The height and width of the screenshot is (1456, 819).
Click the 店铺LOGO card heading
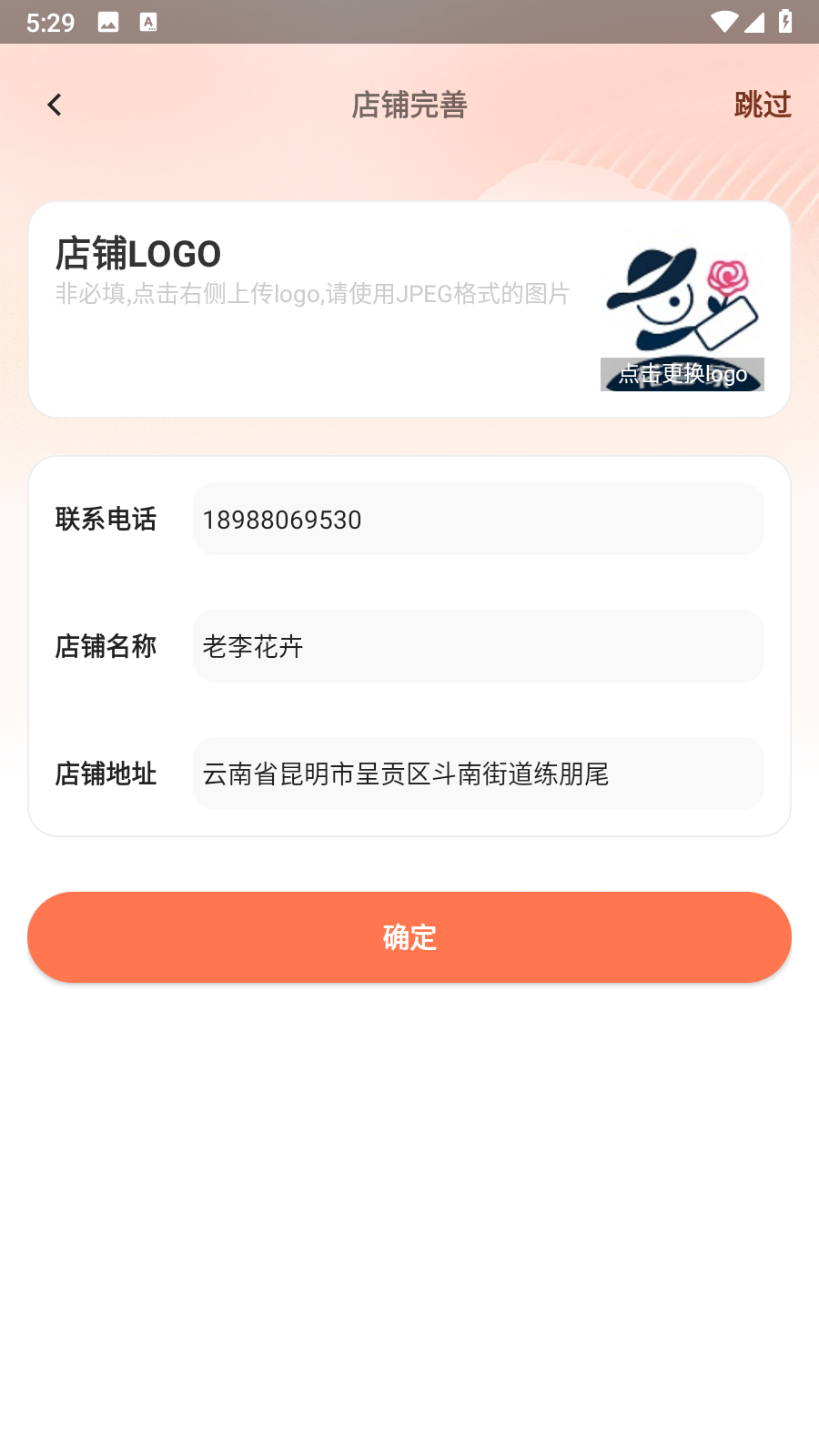click(137, 255)
